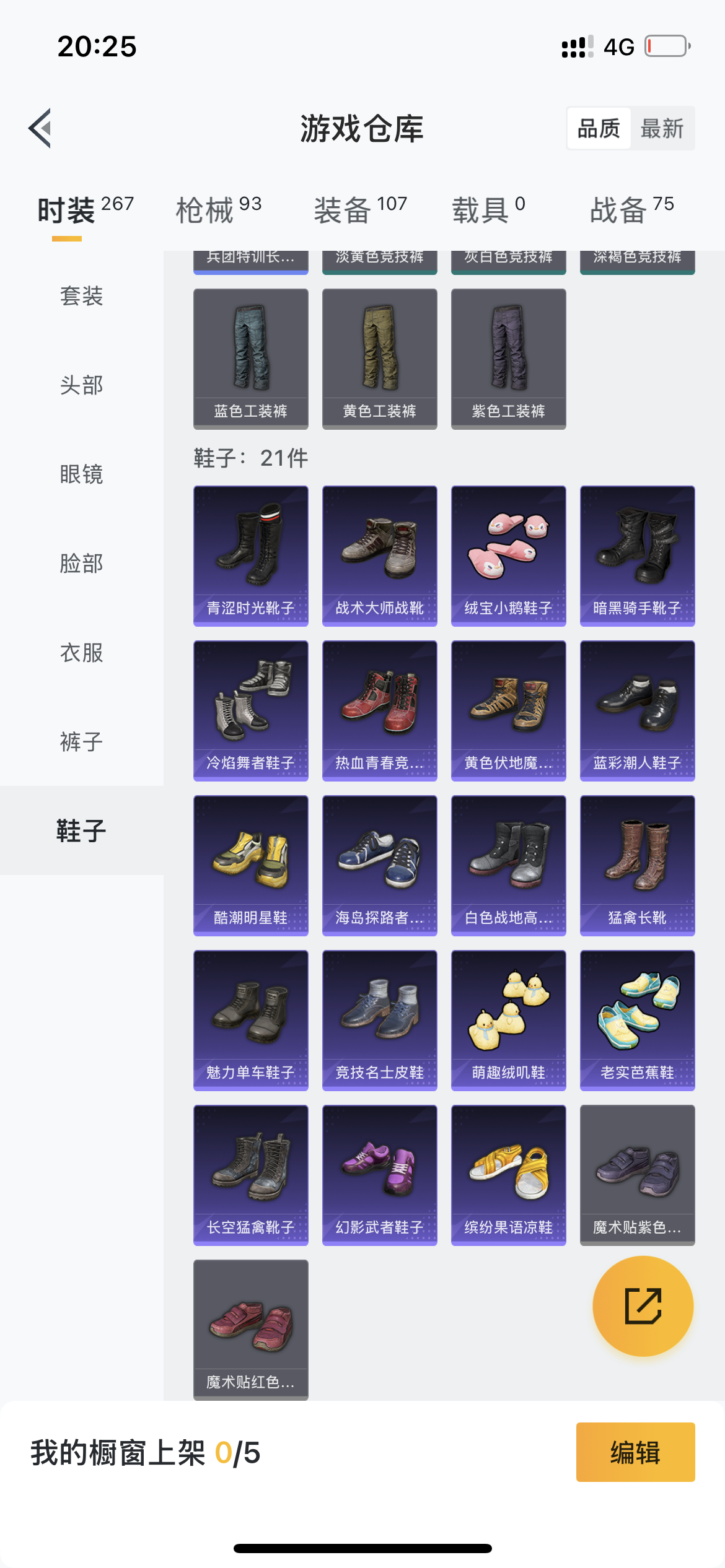
Task: Go back using the top-left arrow
Action: pyautogui.click(x=40, y=128)
